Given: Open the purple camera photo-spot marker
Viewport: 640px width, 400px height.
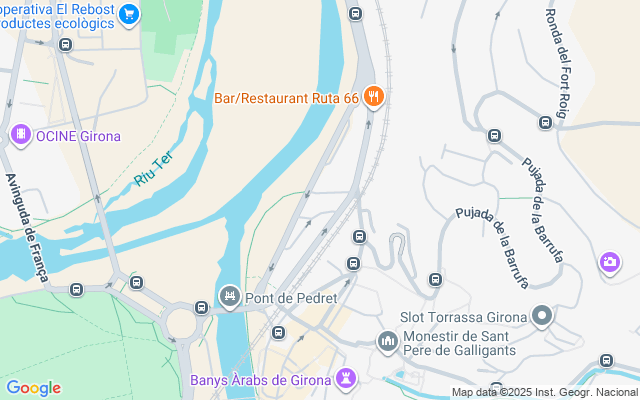Looking at the screenshot, I should click(609, 262).
